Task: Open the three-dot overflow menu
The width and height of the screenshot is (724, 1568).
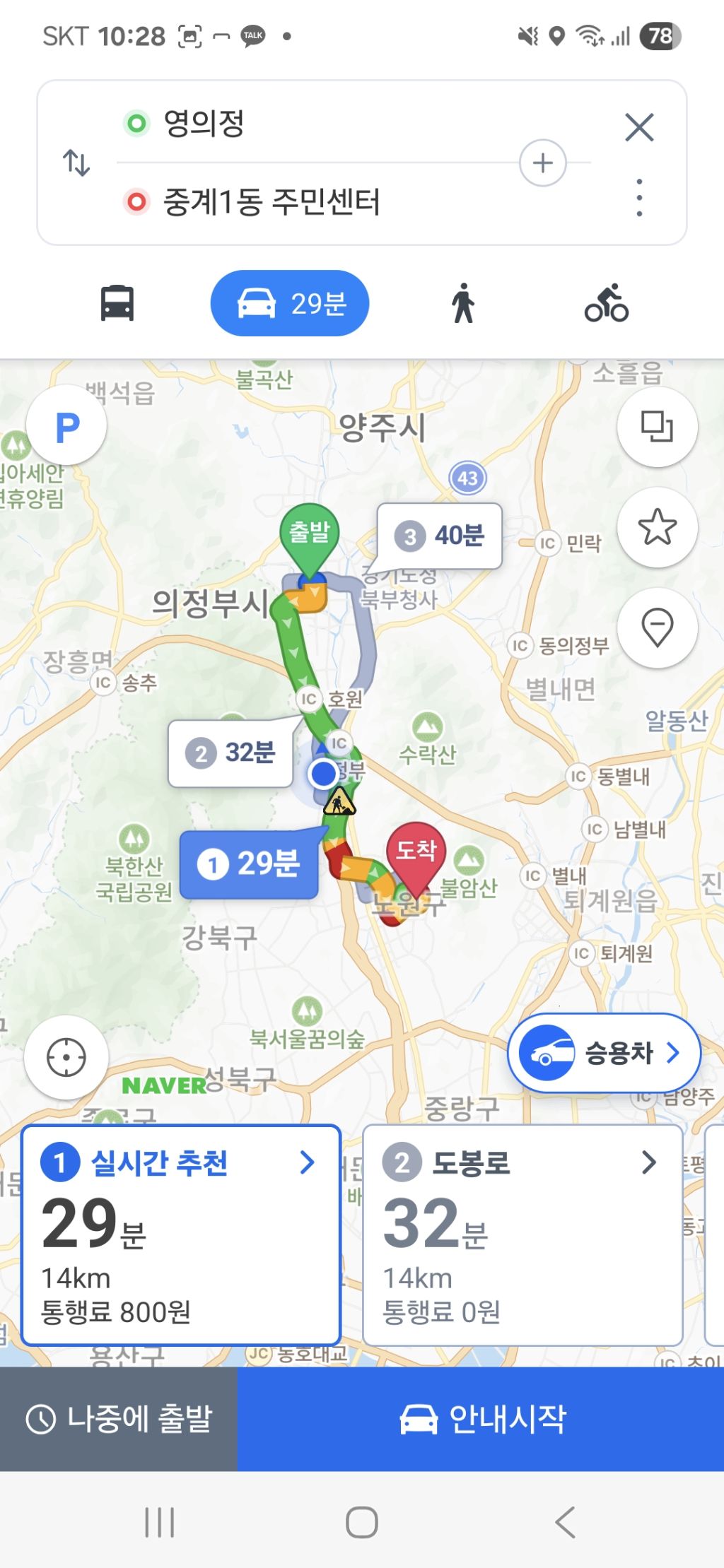Action: (x=639, y=198)
